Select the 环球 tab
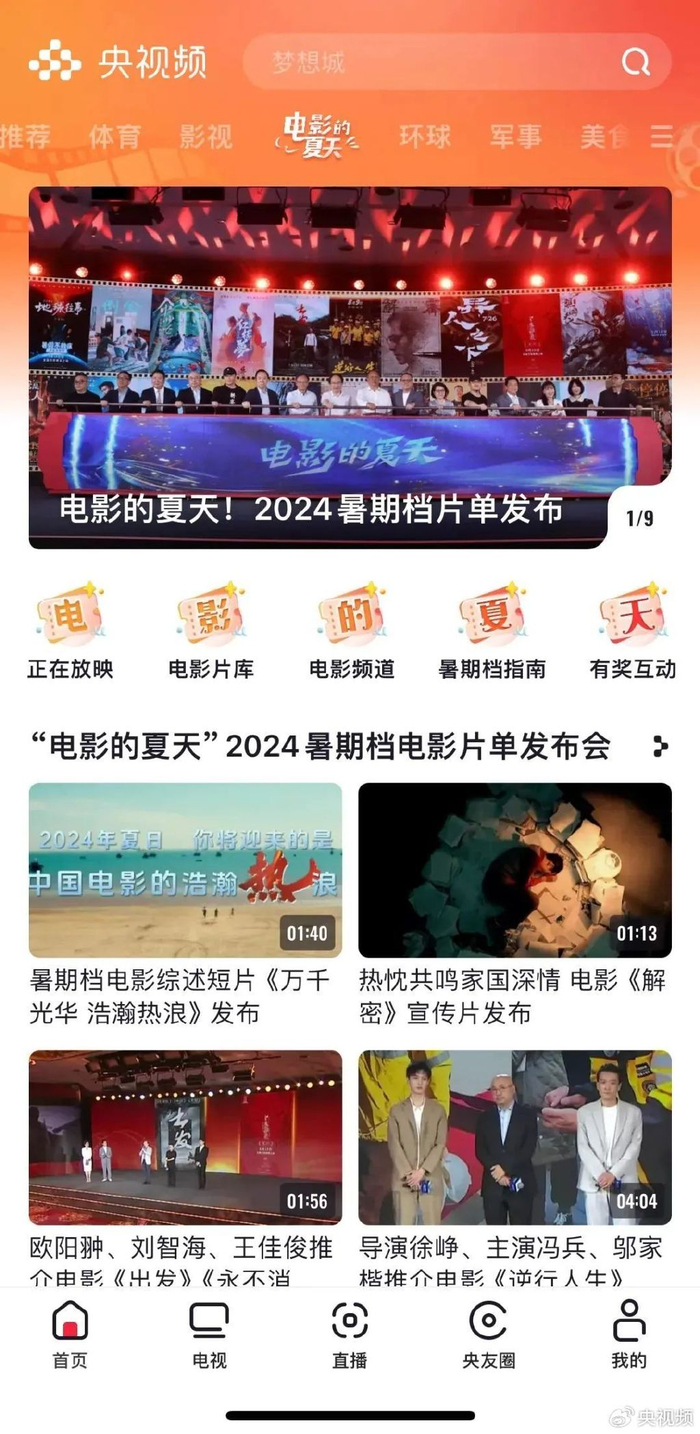This screenshot has height=1434, width=700. click(x=425, y=137)
